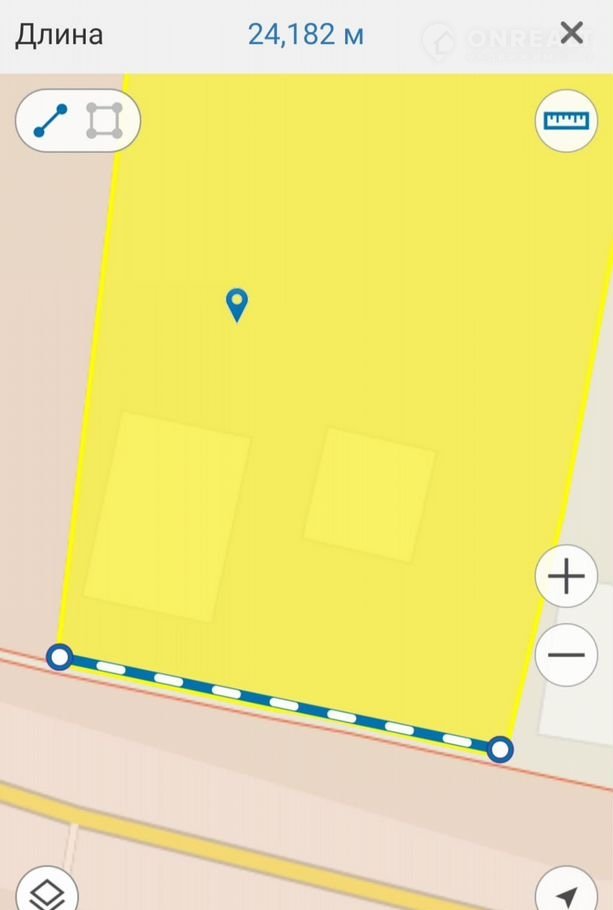
Task: Switch to polygon area measurement mode
Action: [x=104, y=121]
